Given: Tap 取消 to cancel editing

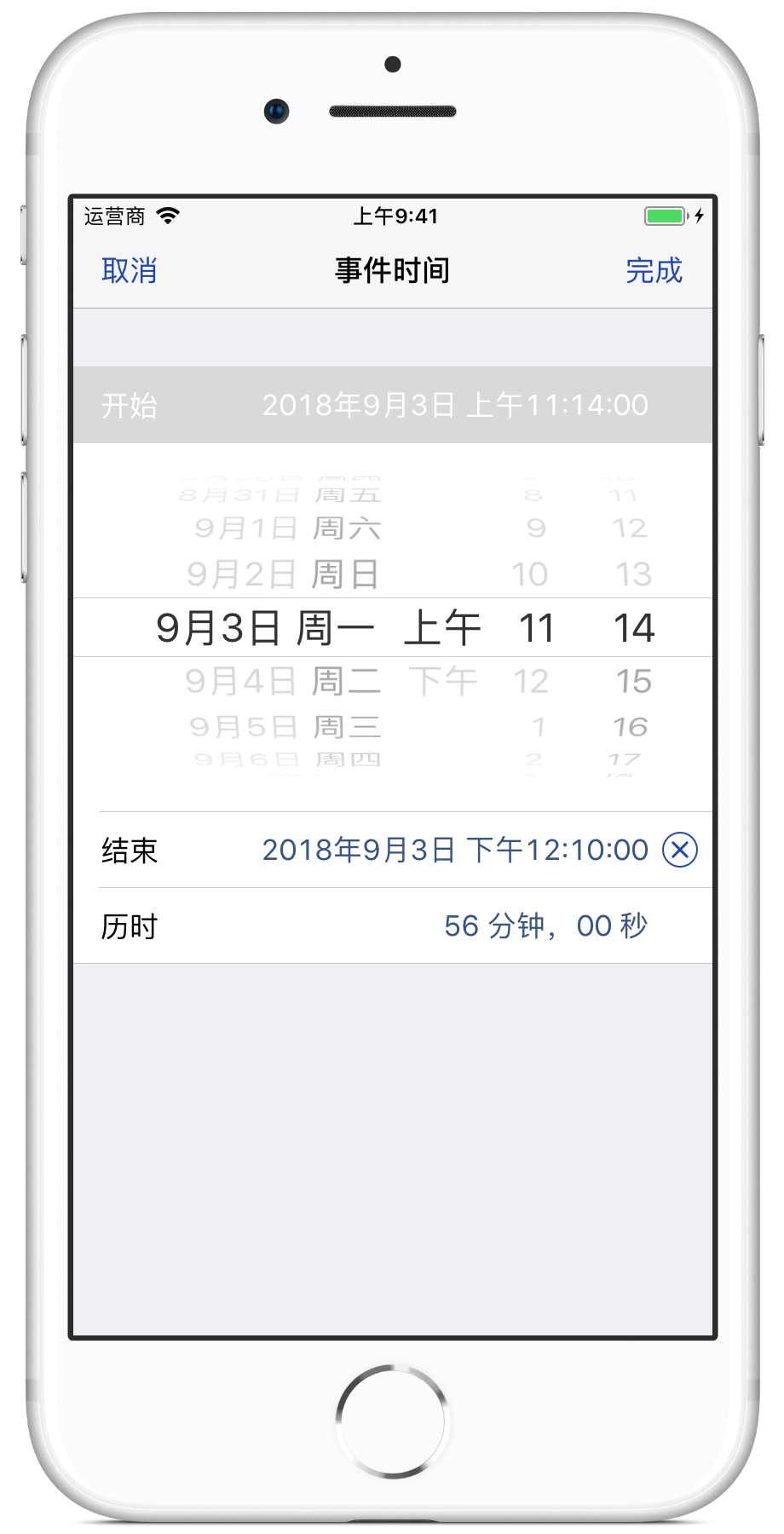Looking at the screenshot, I should click(130, 271).
